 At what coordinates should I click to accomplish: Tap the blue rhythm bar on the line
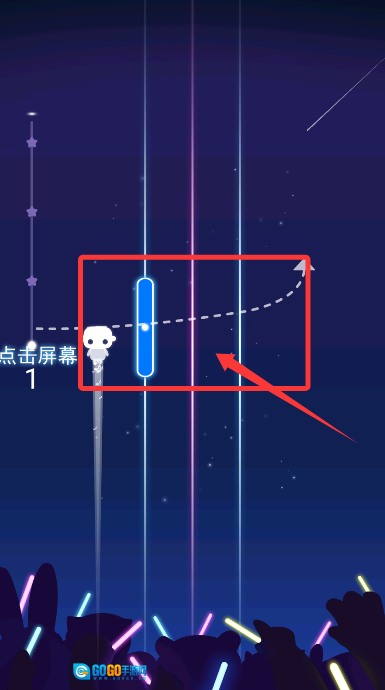(145, 327)
